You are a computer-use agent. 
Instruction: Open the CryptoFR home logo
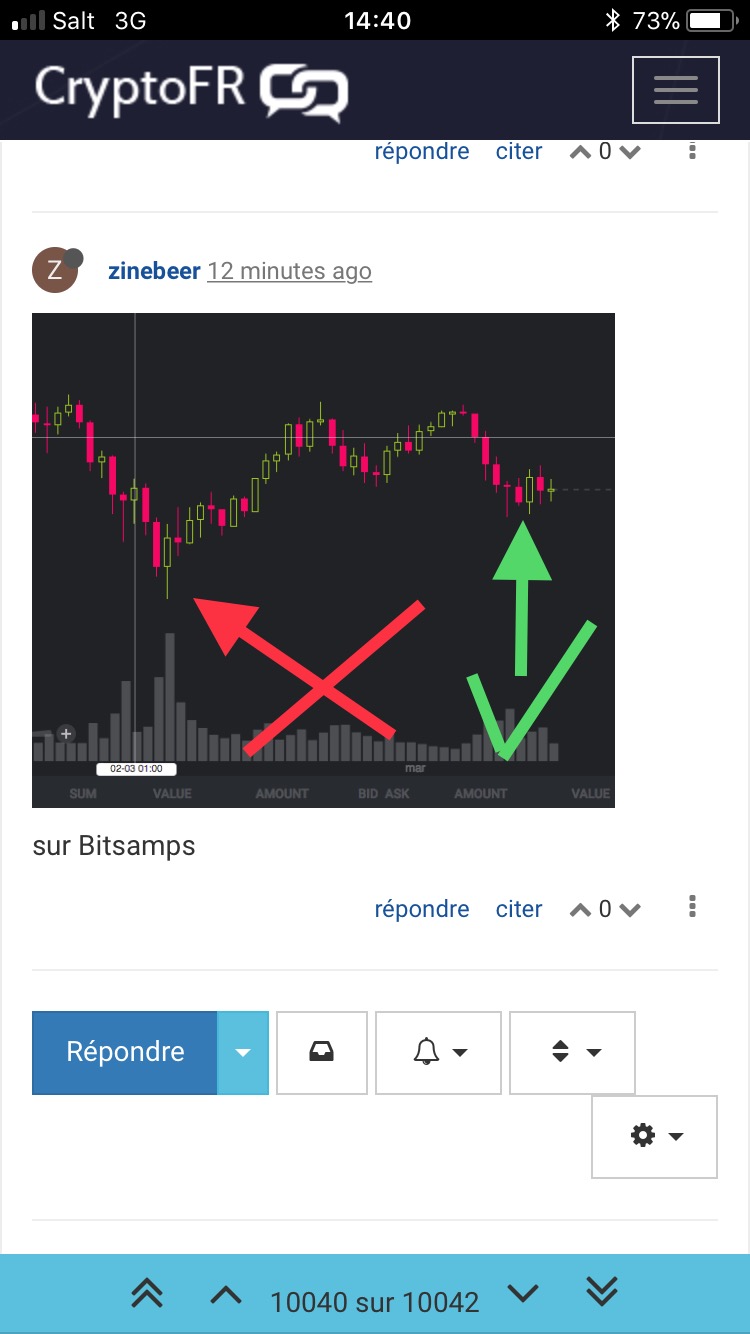pos(192,90)
